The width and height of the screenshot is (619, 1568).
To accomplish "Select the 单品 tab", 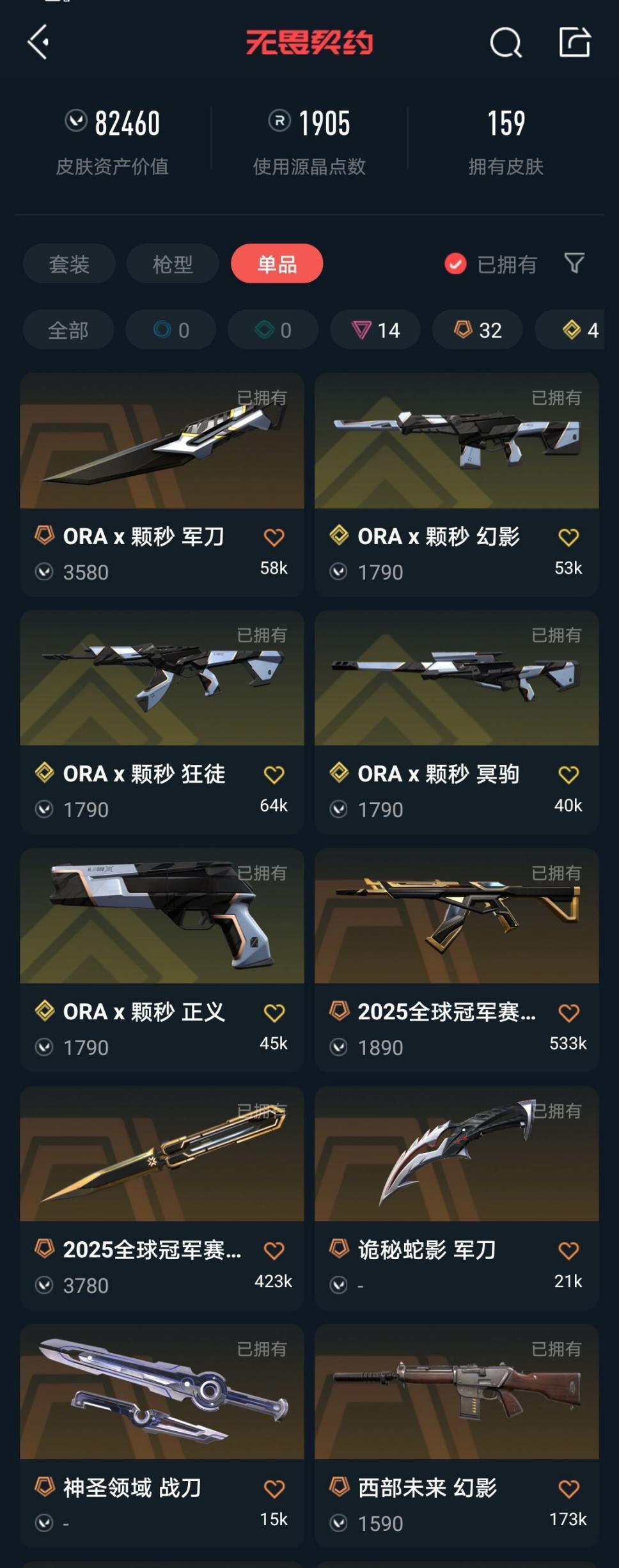I will click(277, 263).
